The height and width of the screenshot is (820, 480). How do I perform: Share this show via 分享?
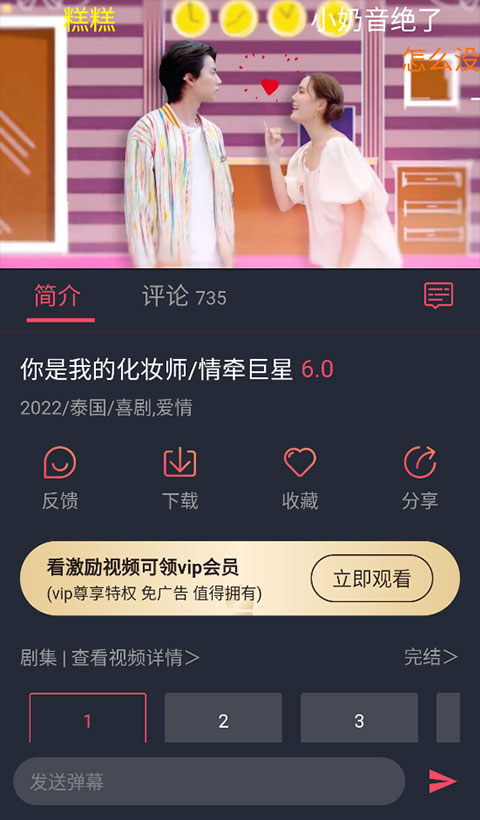[420, 478]
